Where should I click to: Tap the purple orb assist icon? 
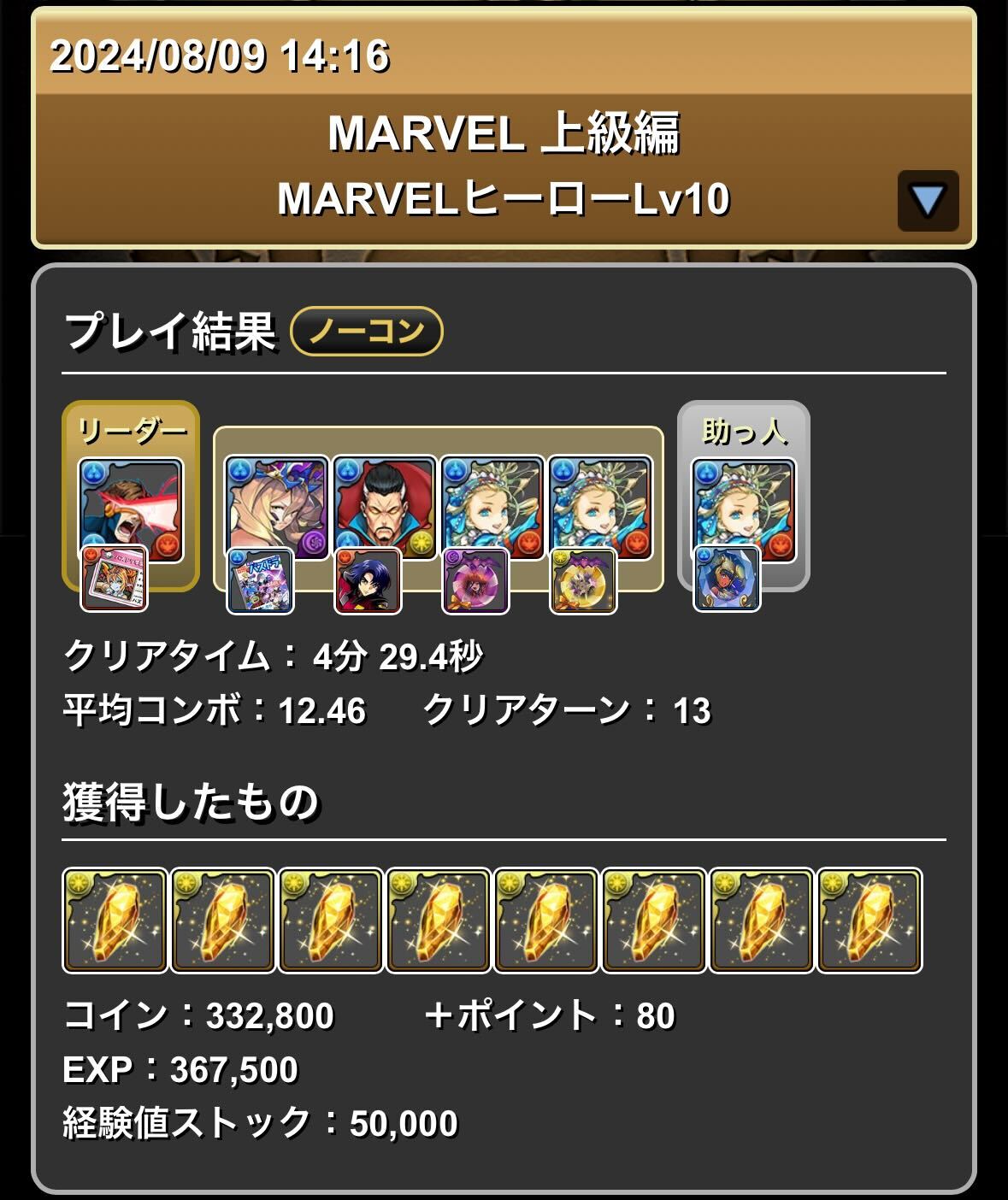(x=477, y=578)
